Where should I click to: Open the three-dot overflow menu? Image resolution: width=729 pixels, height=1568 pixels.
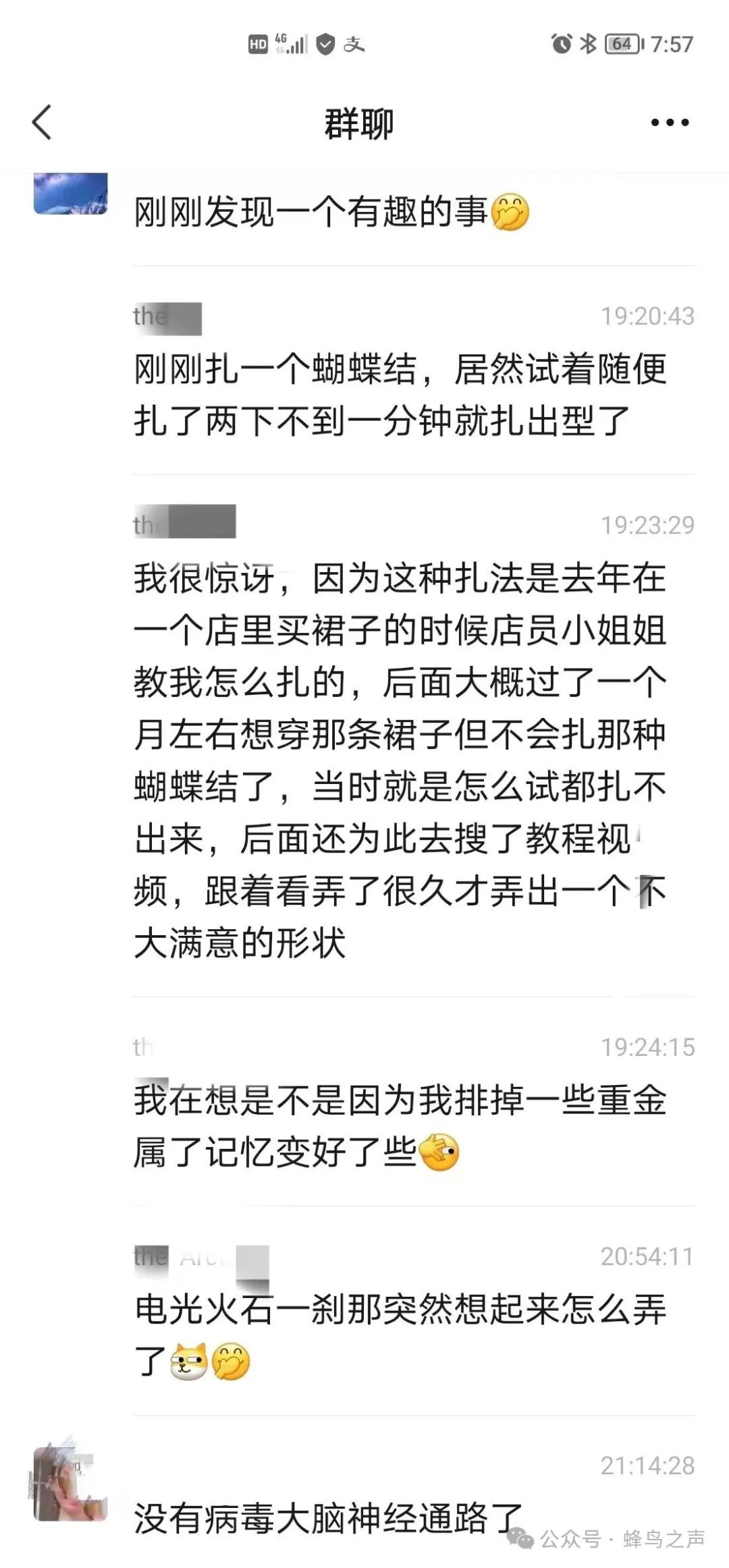click(670, 123)
